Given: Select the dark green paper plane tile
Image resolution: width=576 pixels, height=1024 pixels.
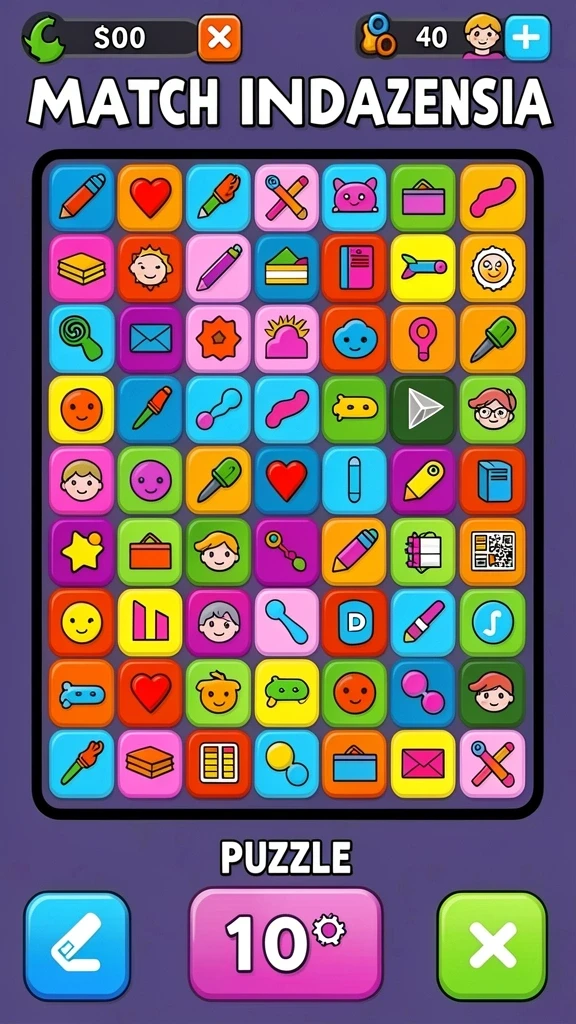Looking at the screenshot, I should (x=423, y=409).
